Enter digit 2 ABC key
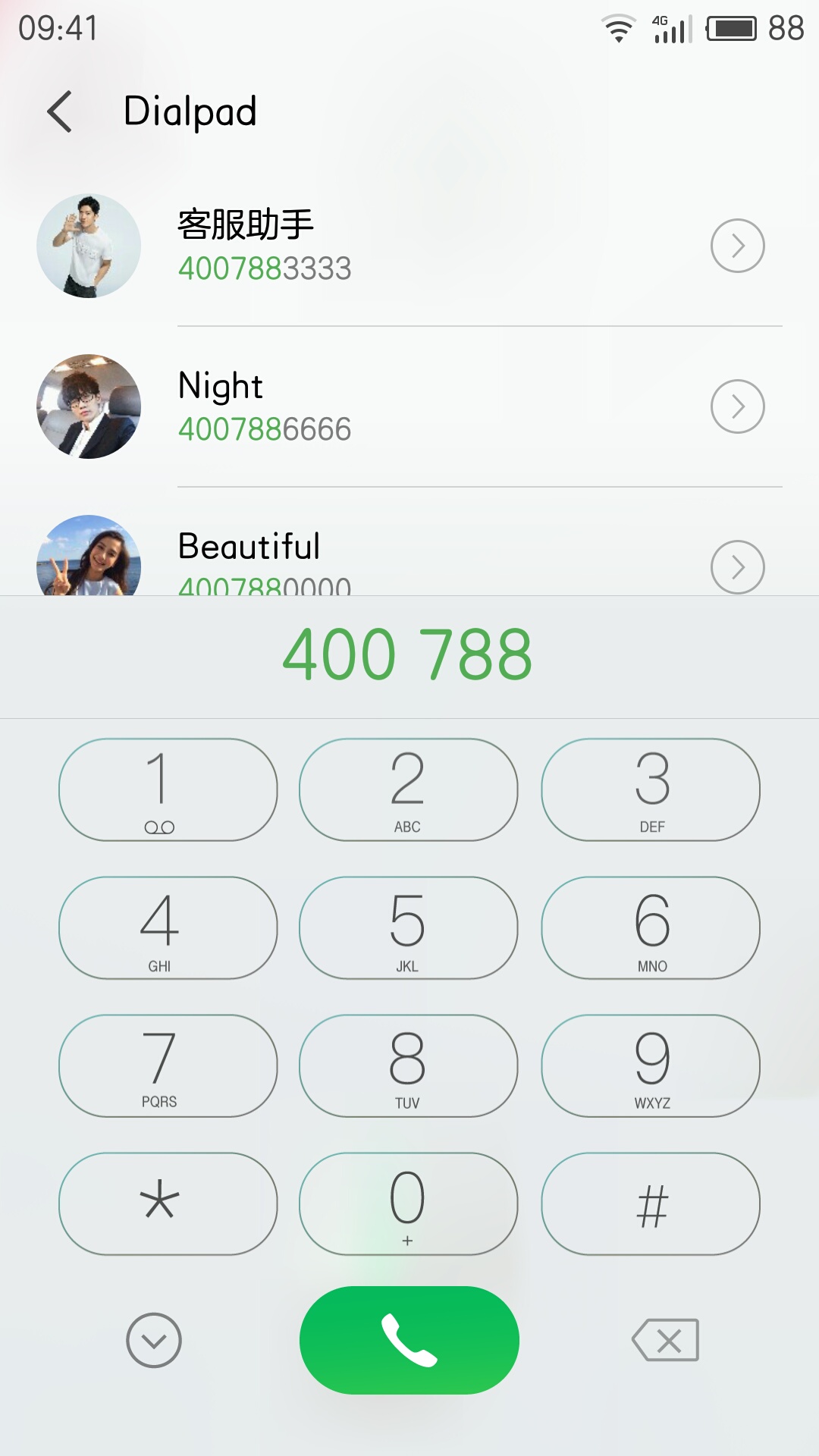This screenshot has width=819, height=1456. tap(409, 789)
